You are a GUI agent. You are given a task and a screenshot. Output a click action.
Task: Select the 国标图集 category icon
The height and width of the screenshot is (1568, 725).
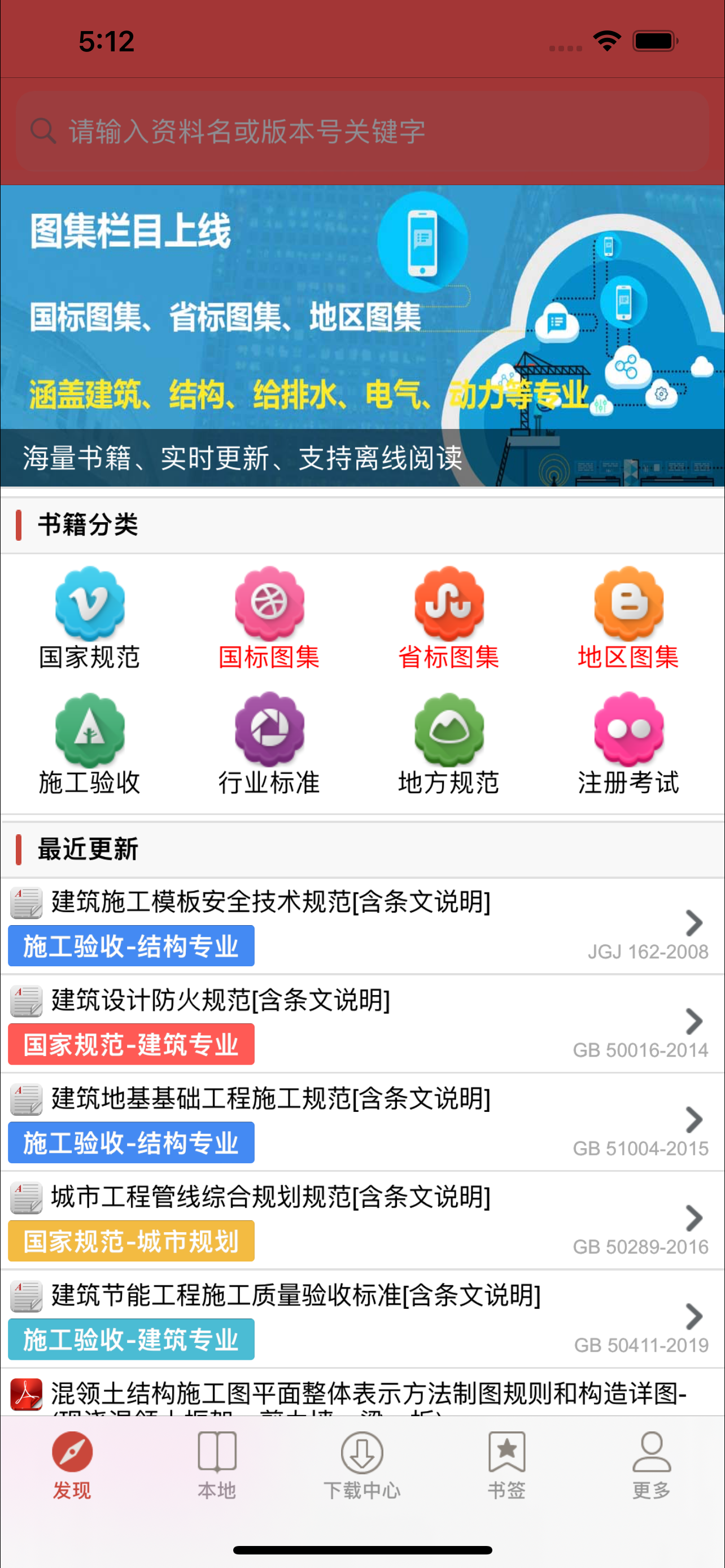pos(270,606)
